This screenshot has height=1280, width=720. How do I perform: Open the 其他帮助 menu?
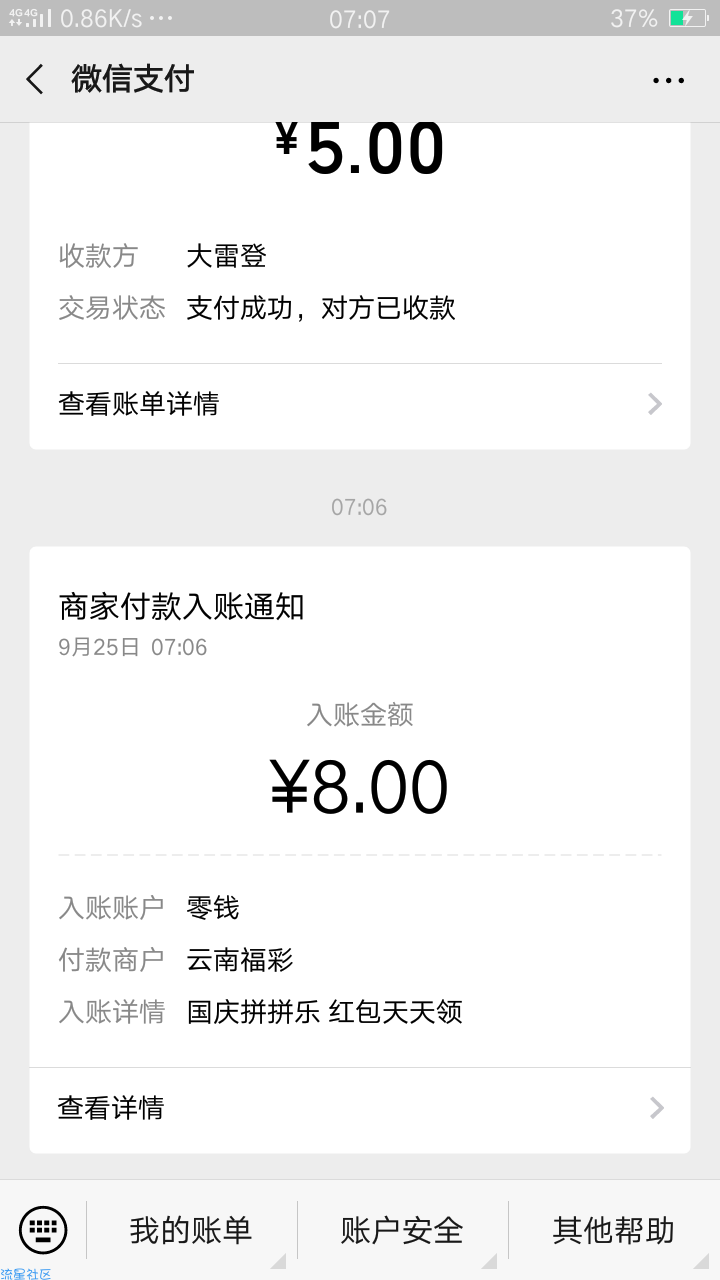point(614,1230)
